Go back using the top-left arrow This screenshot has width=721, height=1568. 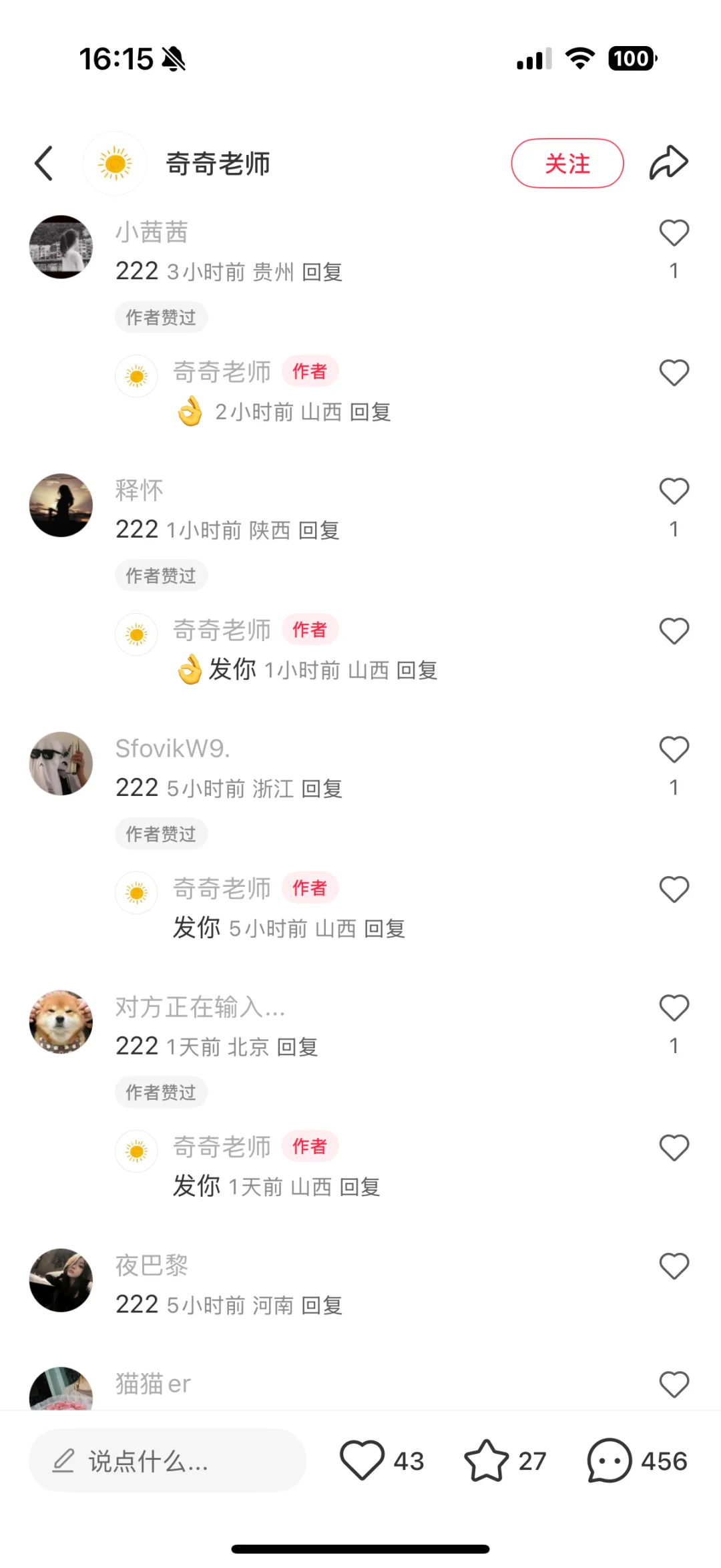click(44, 164)
